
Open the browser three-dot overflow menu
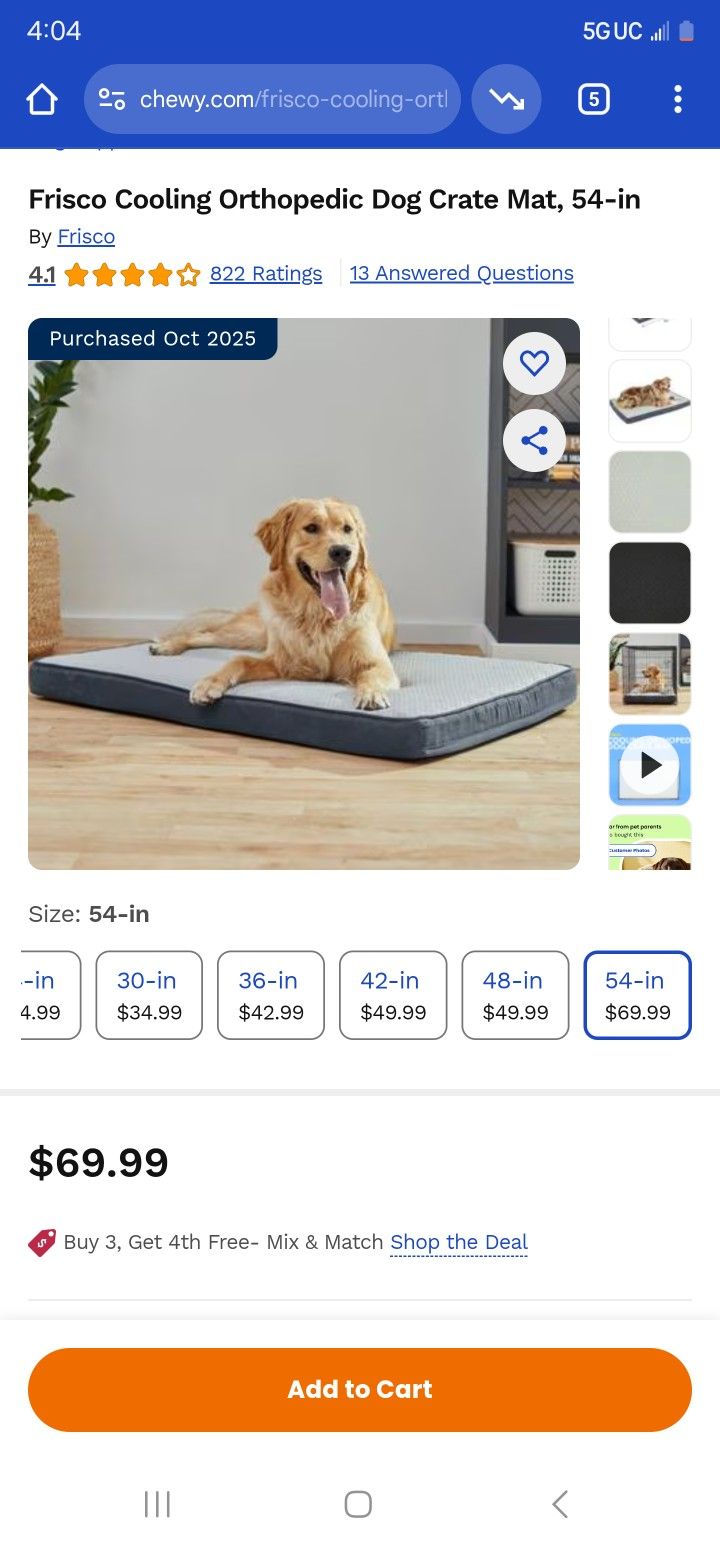678,99
